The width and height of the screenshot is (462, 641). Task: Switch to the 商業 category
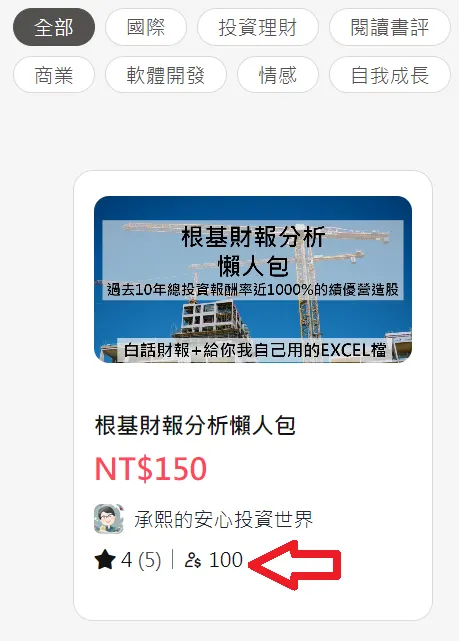54,75
